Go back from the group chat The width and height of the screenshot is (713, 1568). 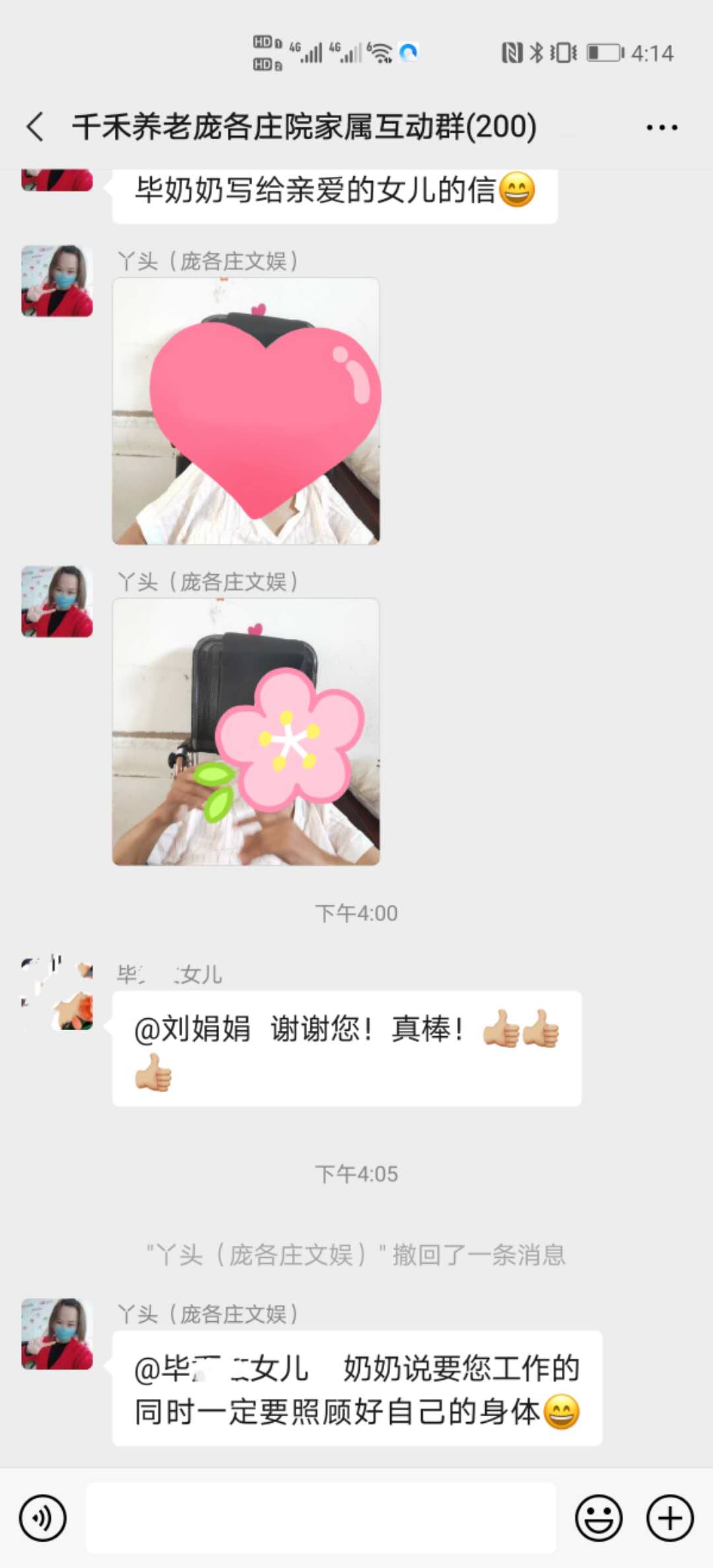point(36,127)
